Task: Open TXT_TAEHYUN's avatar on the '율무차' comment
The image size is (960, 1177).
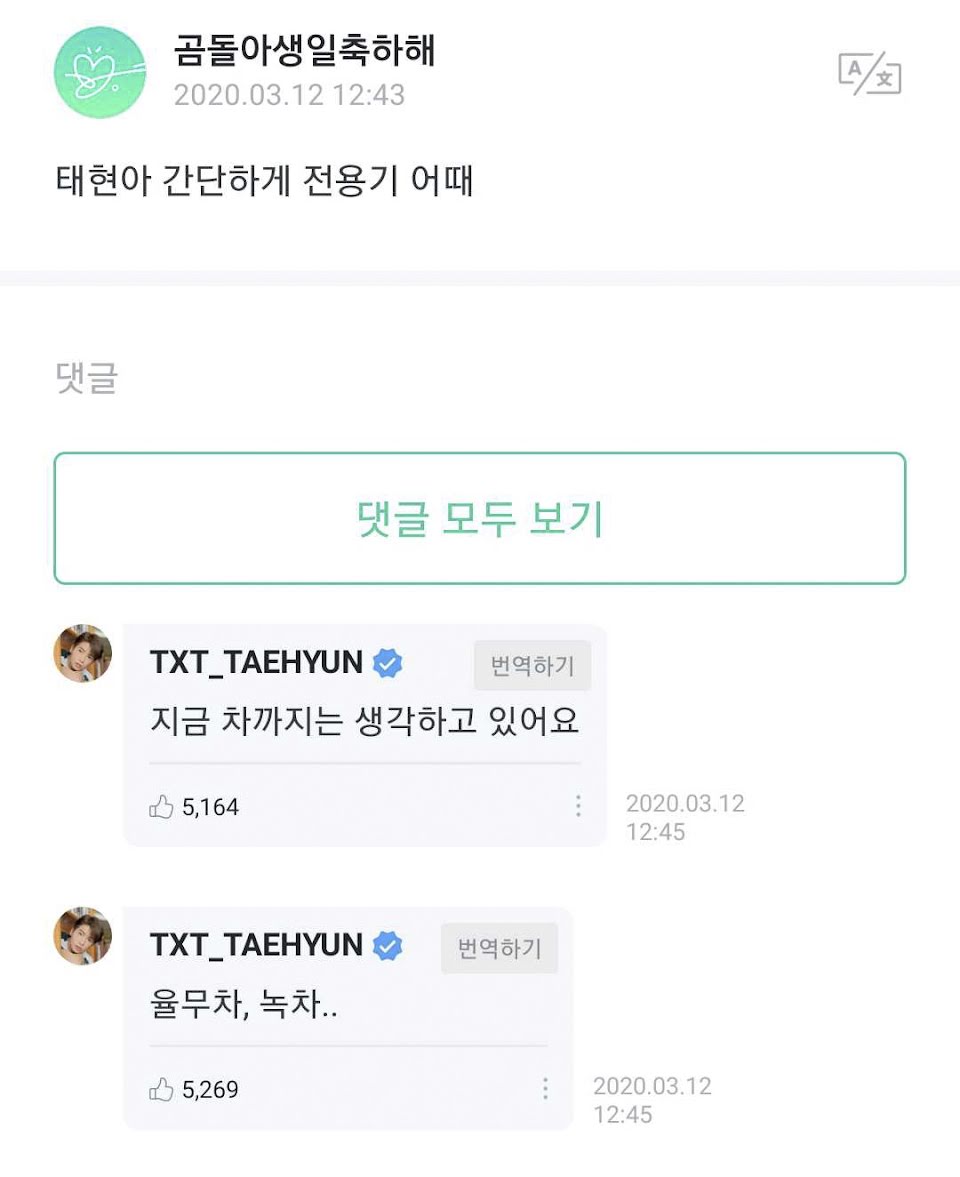Action: 83,937
